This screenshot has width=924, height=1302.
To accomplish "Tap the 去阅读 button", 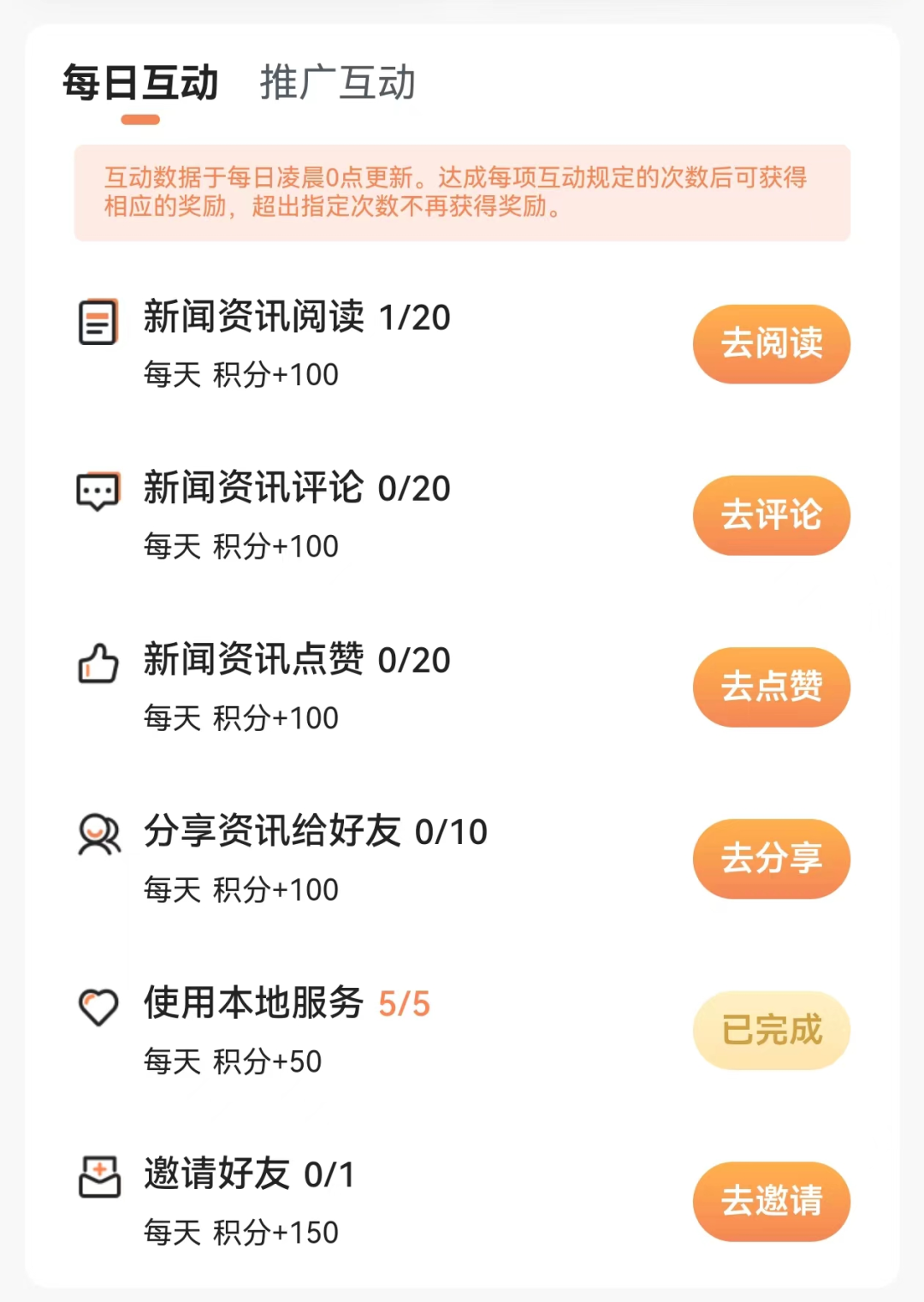I will click(771, 344).
